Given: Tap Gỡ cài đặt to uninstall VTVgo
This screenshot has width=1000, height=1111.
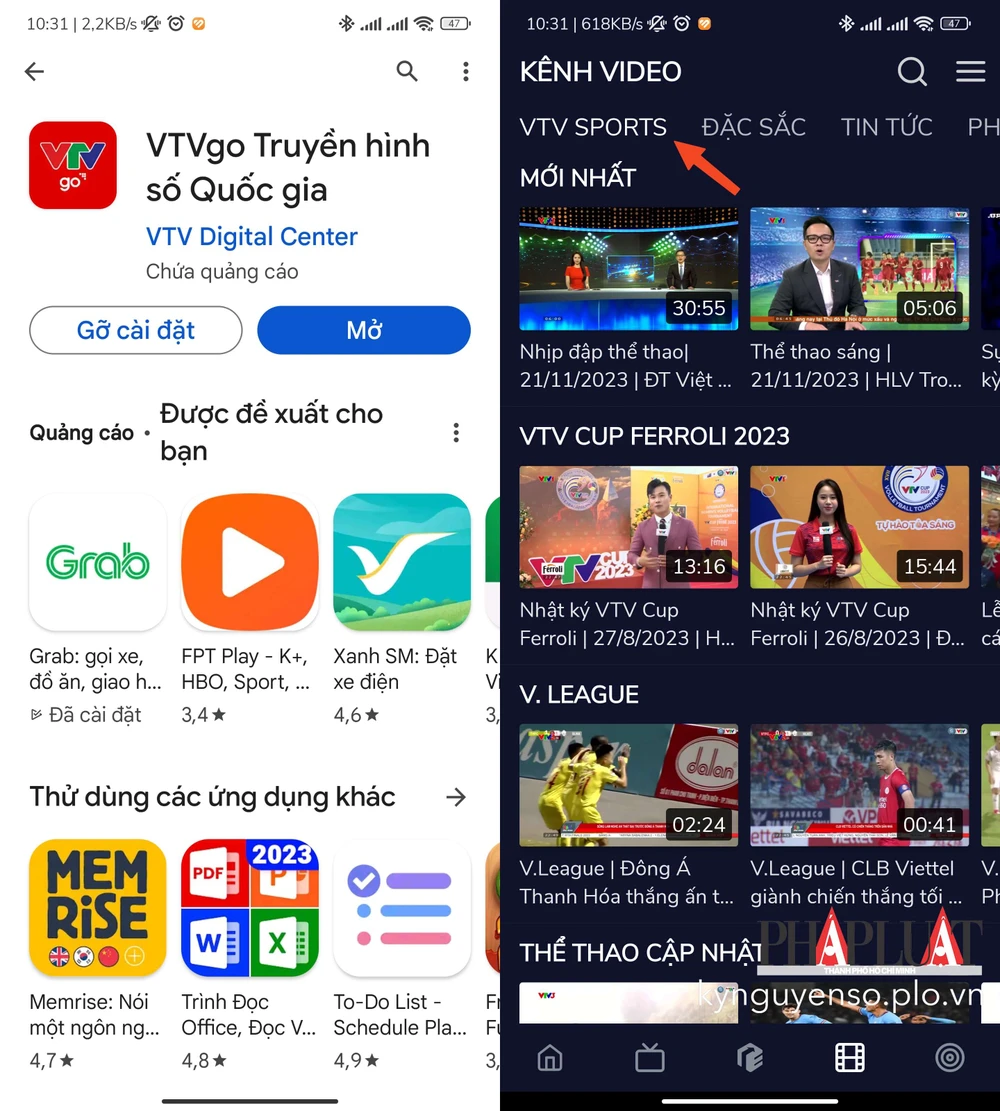Looking at the screenshot, I should (136, 330).
